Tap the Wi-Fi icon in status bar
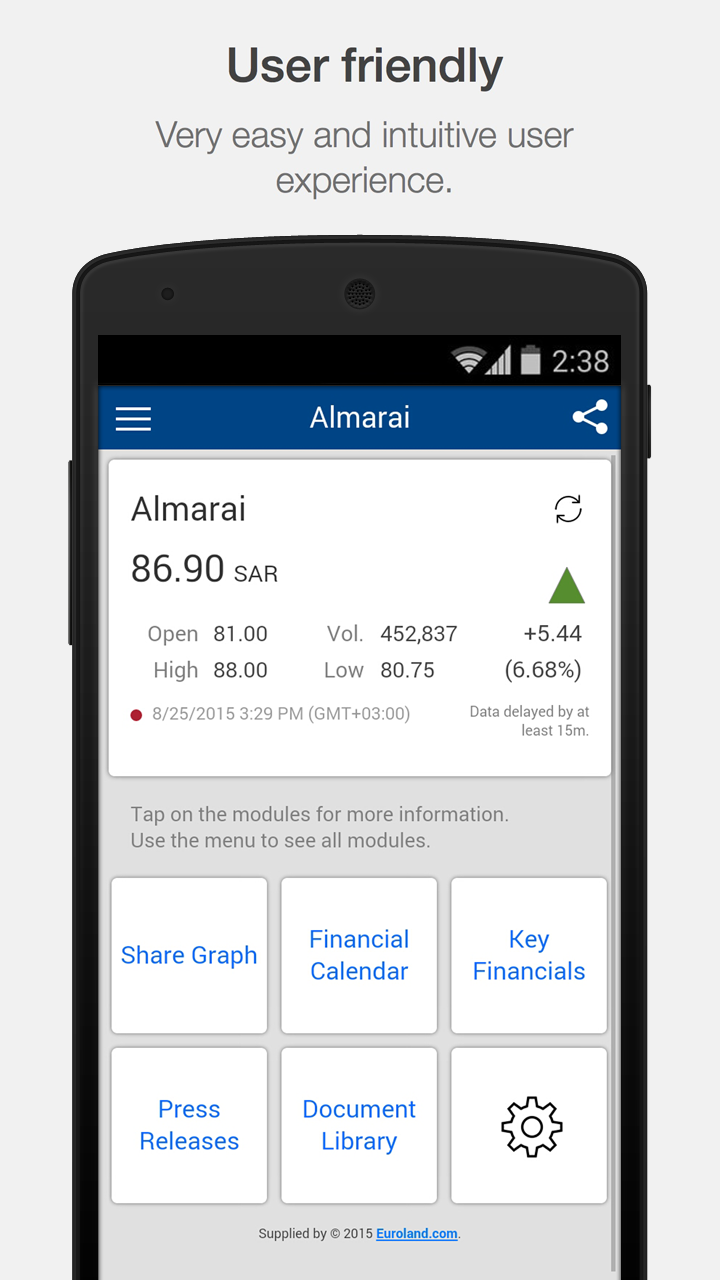 tap(466, 360)
